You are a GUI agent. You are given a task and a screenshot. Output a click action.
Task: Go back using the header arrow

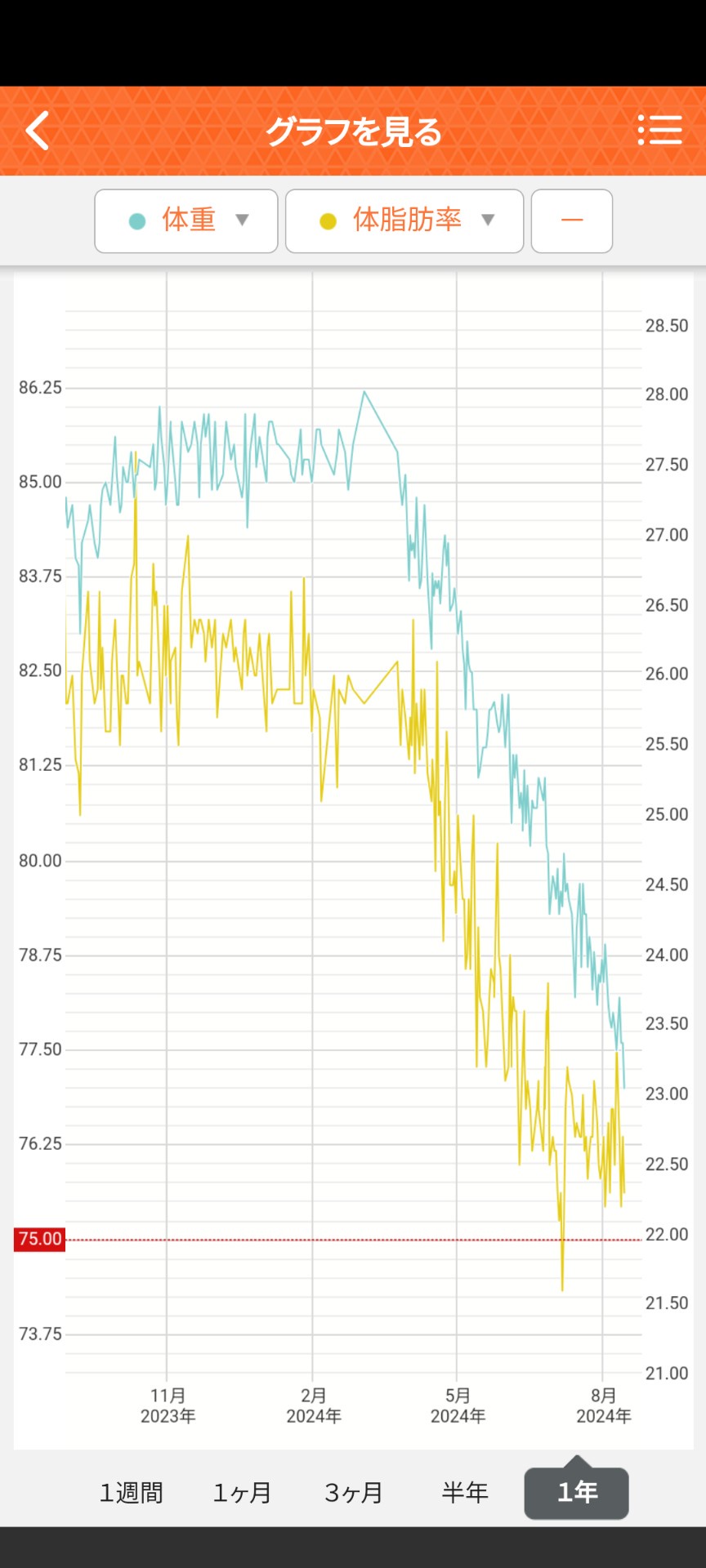click(x=38, y=131)
